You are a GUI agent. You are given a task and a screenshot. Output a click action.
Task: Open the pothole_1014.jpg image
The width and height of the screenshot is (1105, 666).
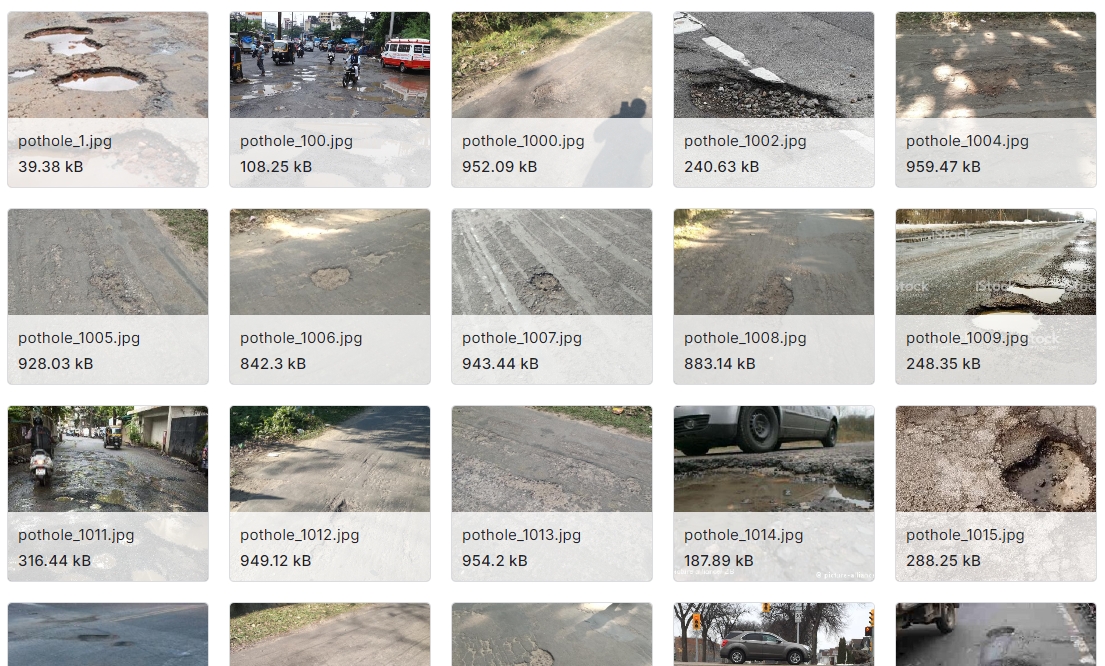point(774,493)
